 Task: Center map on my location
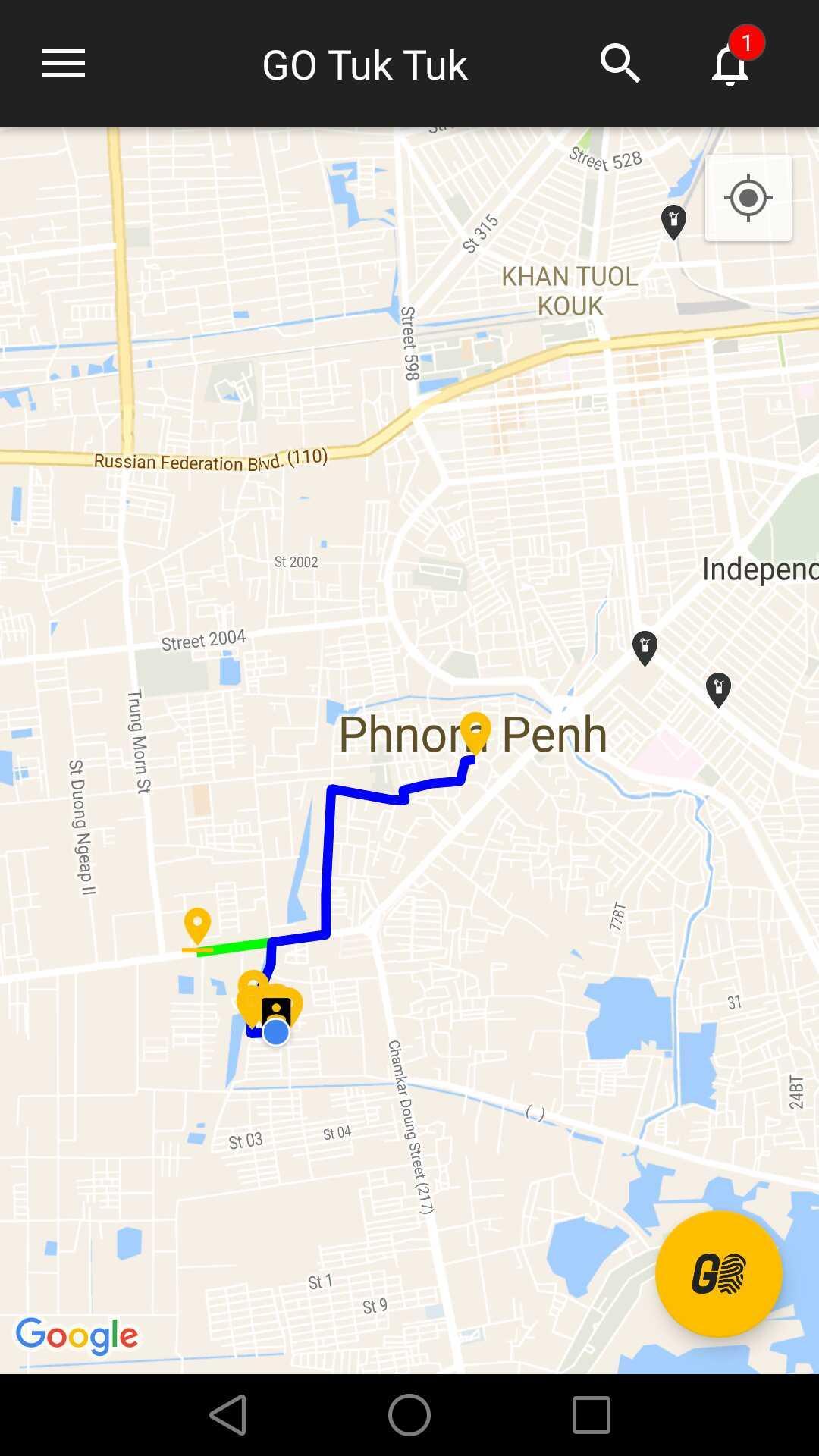(748, 199)
